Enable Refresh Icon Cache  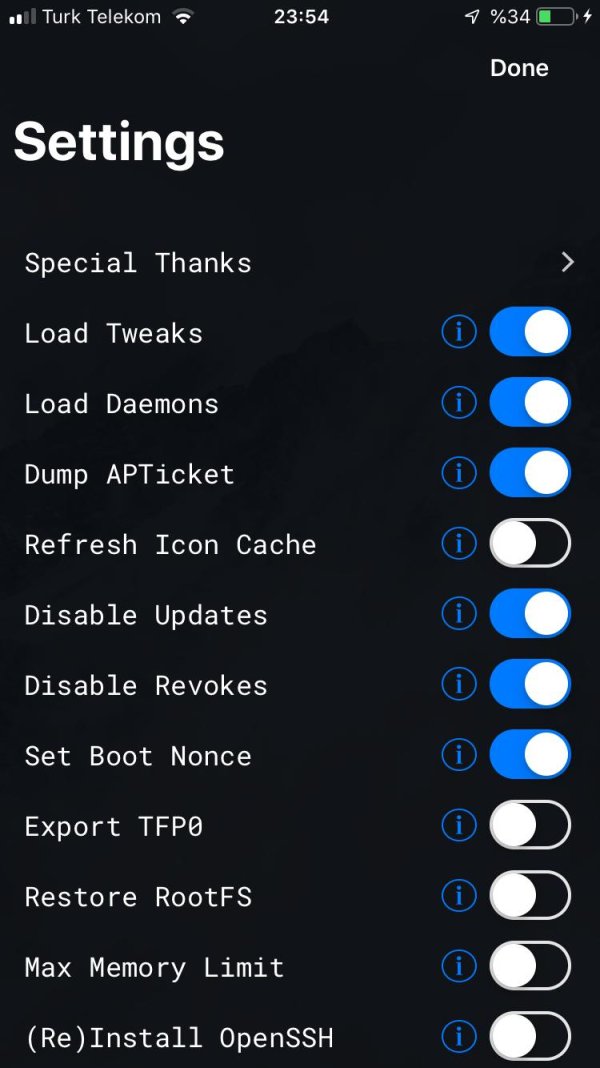point(530,544)
